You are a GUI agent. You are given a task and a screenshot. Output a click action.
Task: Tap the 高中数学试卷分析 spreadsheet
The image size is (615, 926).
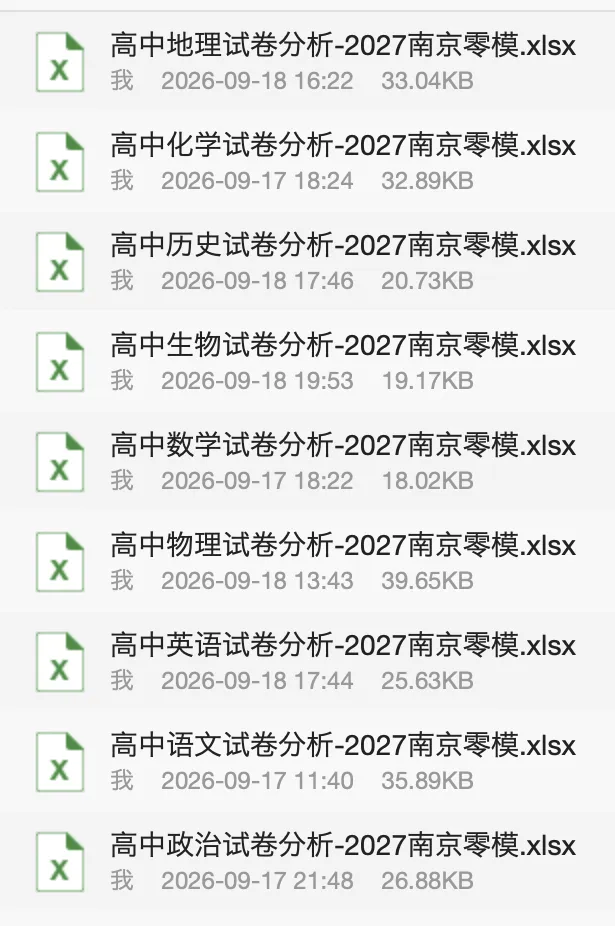307,461
